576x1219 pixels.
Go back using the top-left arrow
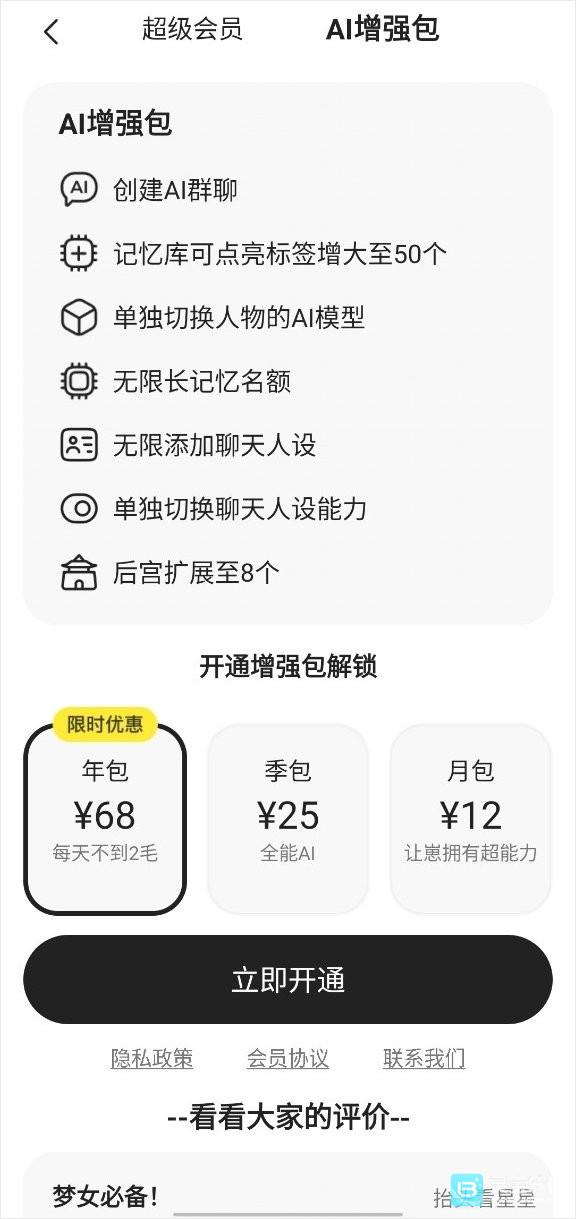pos(51,32)
